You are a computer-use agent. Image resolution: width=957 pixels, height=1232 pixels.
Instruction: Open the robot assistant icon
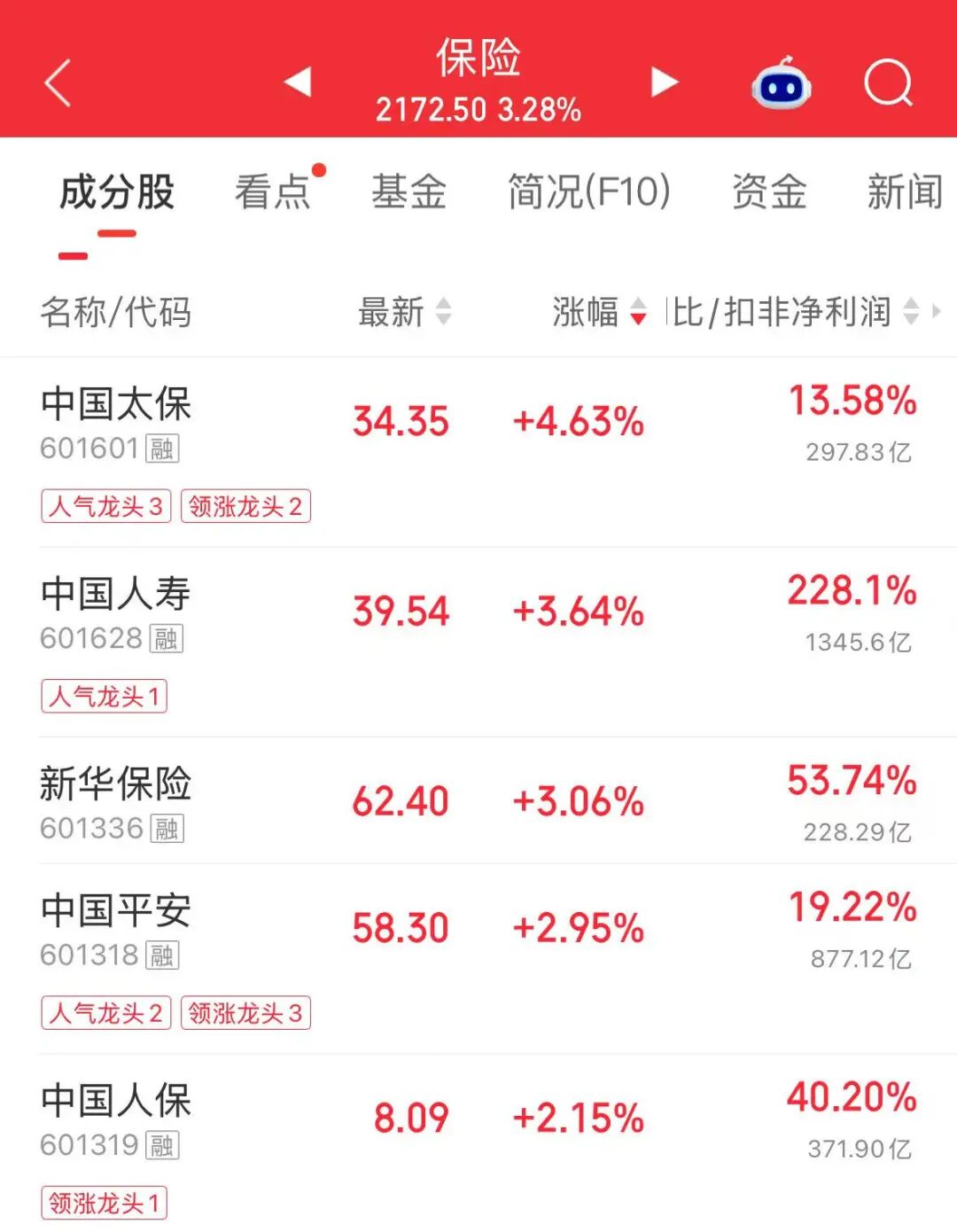(x=781, y=83)
